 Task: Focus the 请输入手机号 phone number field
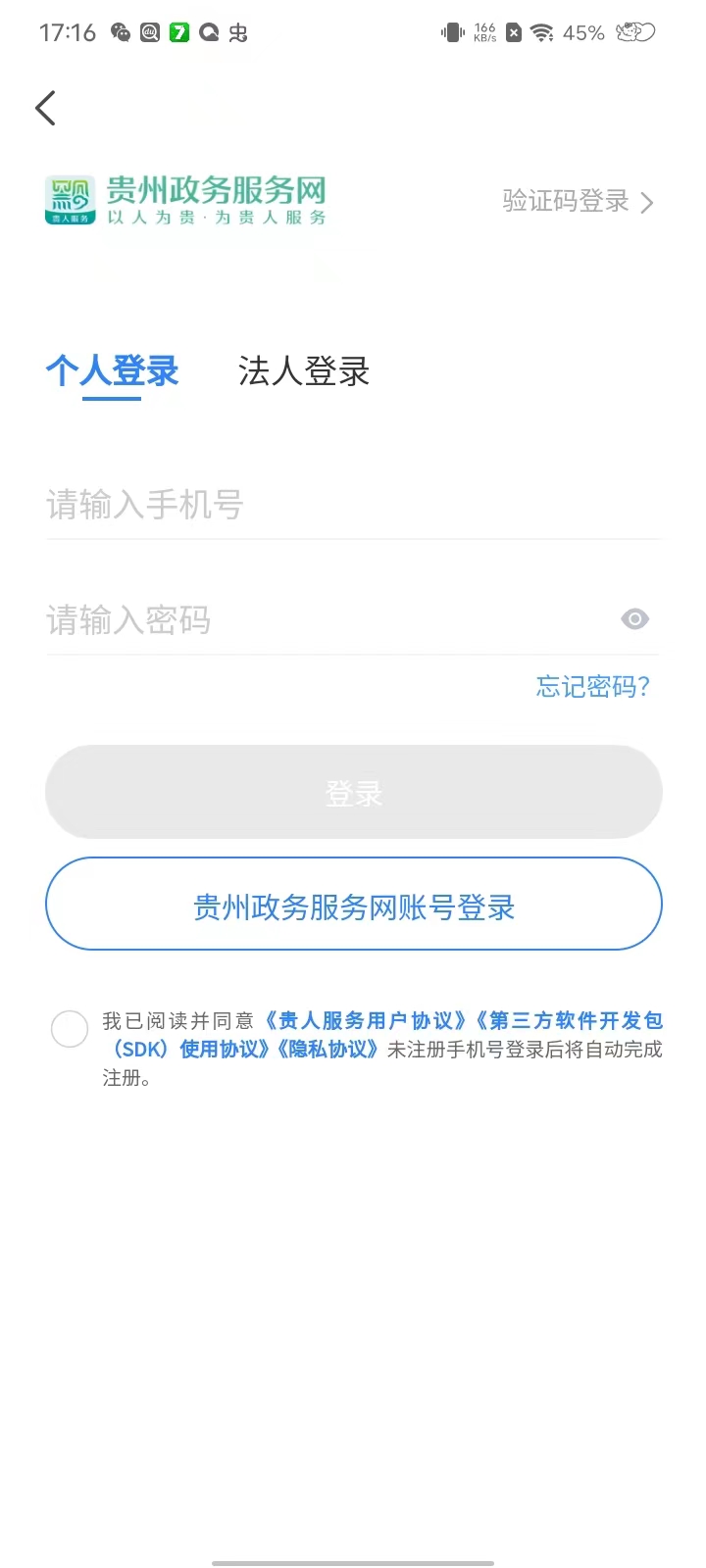tap(353, 505)
